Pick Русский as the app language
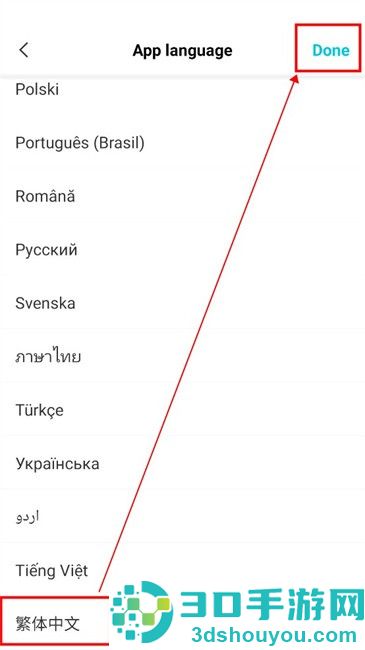Screen dimensions: 365x650 (x=182, y=250)
